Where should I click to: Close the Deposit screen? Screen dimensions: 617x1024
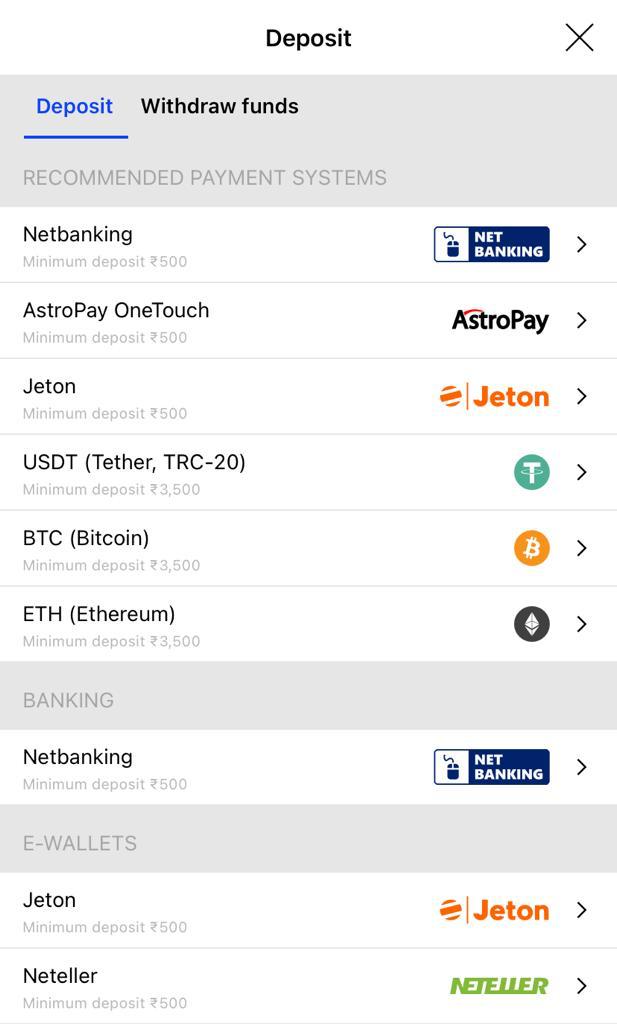[x=579, y=38]
